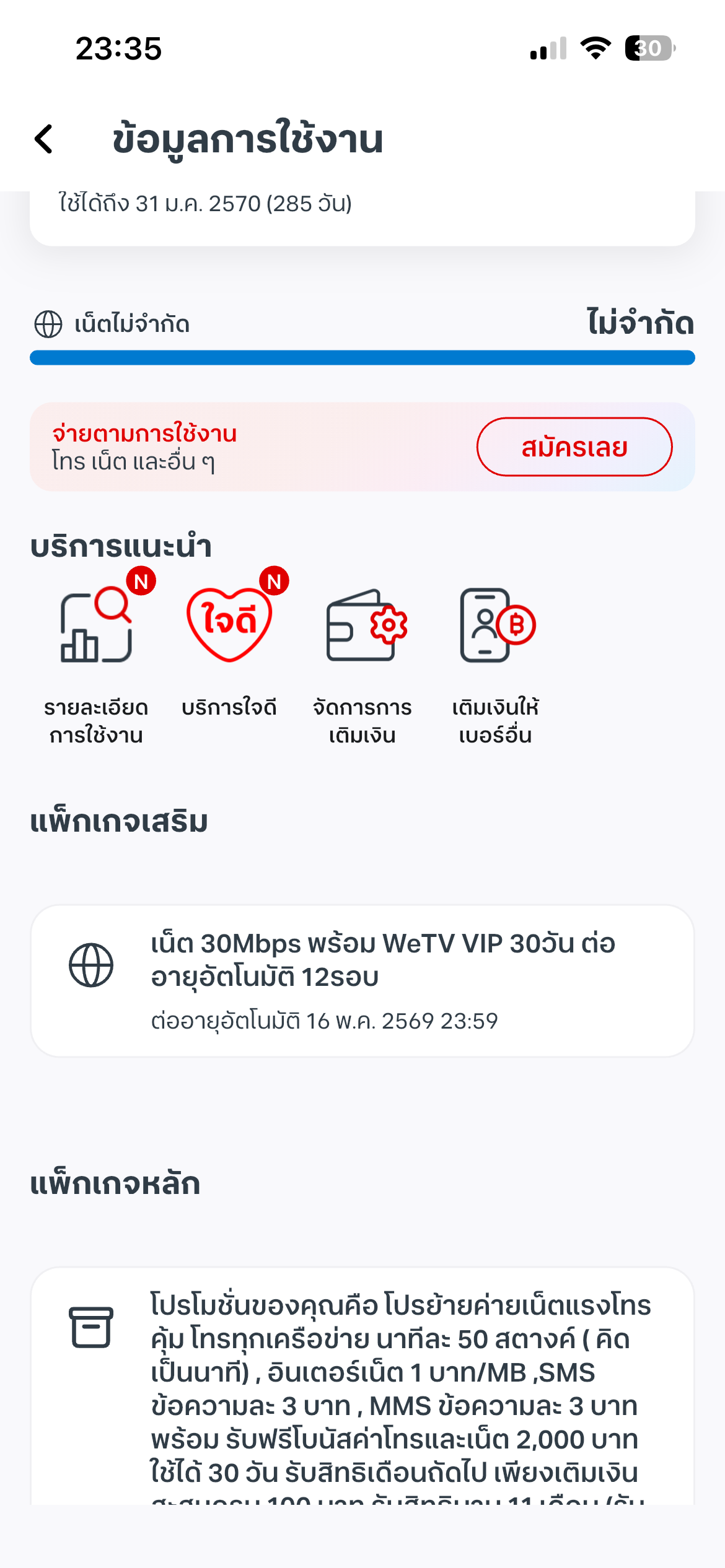The image size is (725, 1568).
Task: Tap the สมัครเลย button
Action: tap(574, 446)
